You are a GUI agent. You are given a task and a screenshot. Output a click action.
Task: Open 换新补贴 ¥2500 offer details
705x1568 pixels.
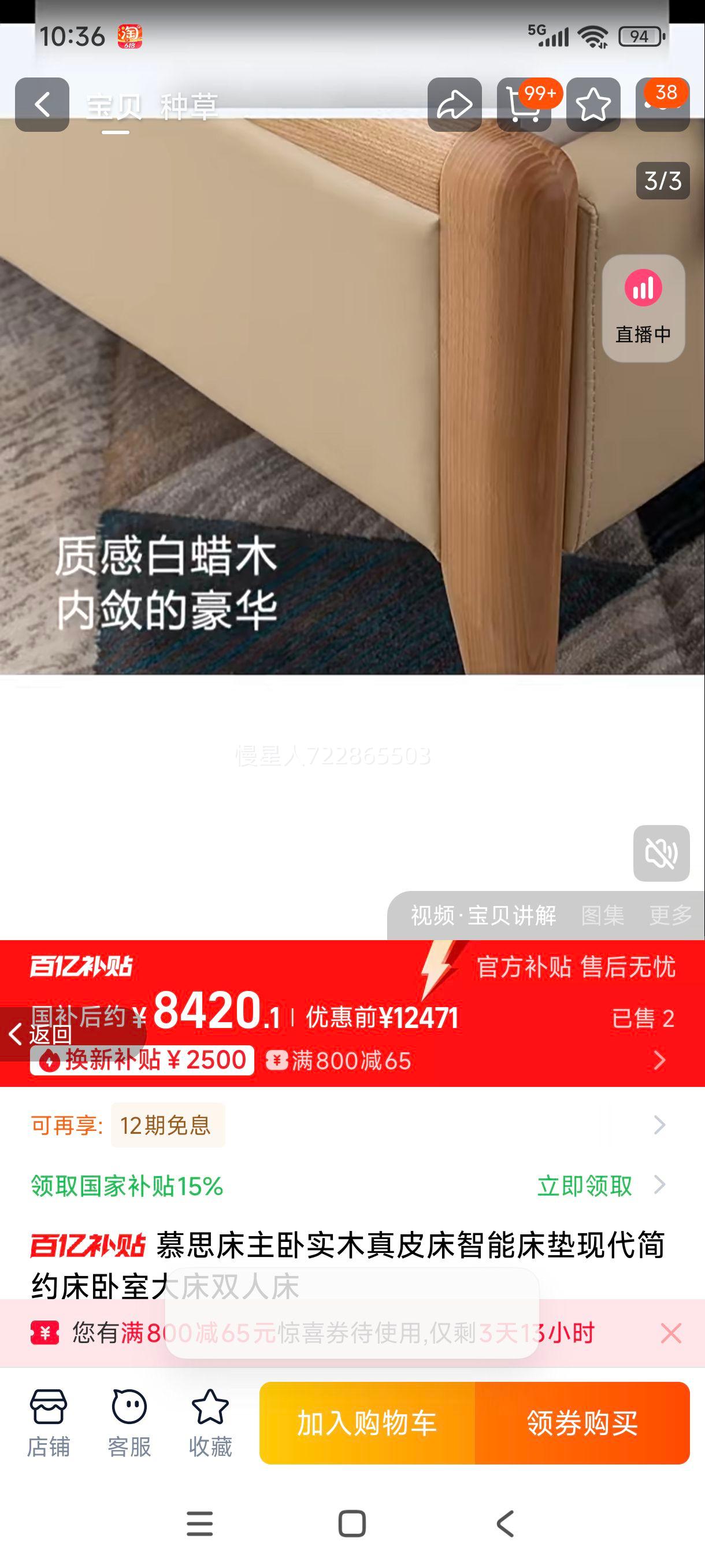142,1060
